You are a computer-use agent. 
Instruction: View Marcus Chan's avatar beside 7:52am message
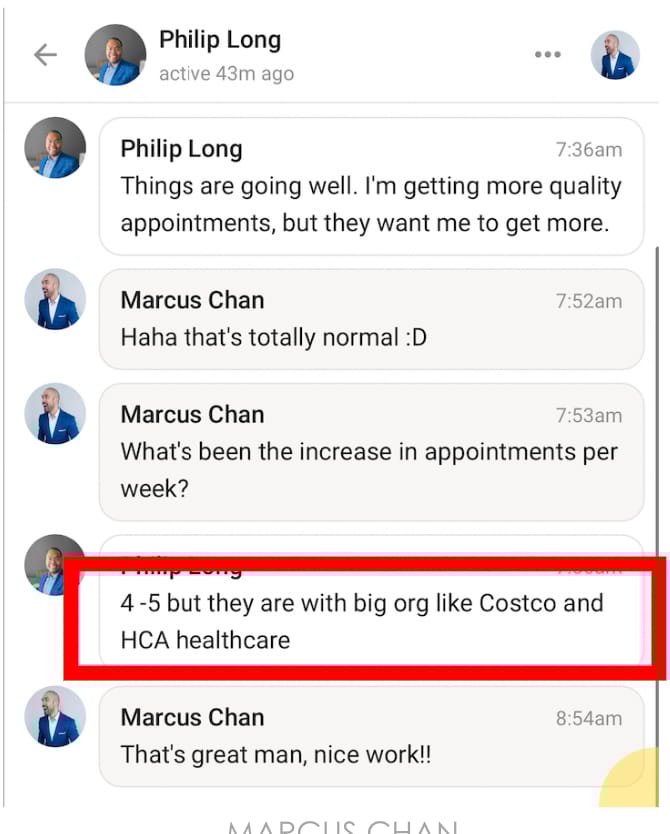pyautogui.click(x=55, y=299)
